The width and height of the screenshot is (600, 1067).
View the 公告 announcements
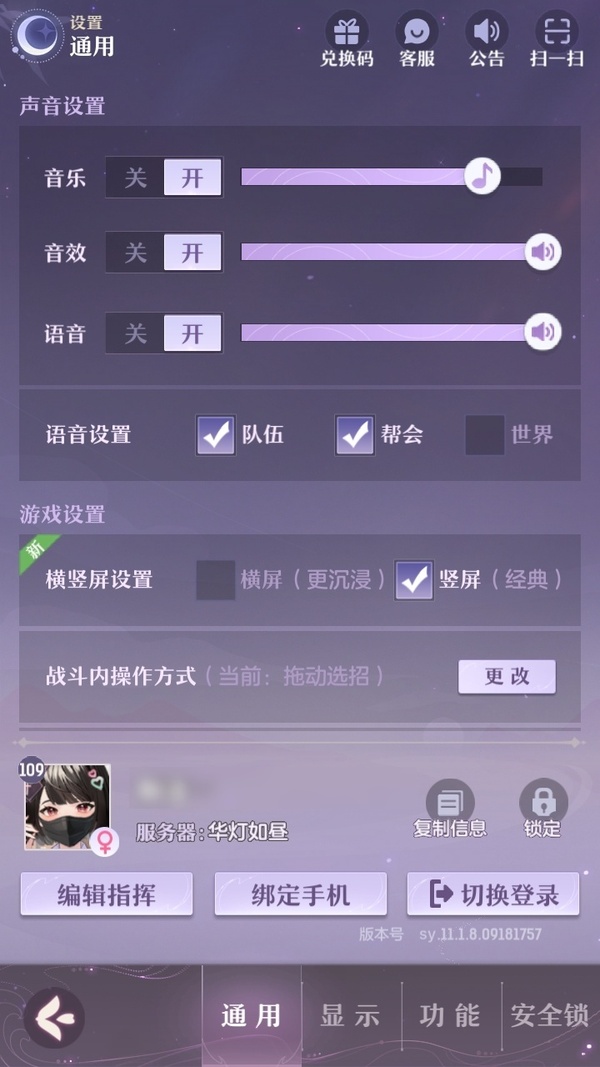click(x=487, y=32)
